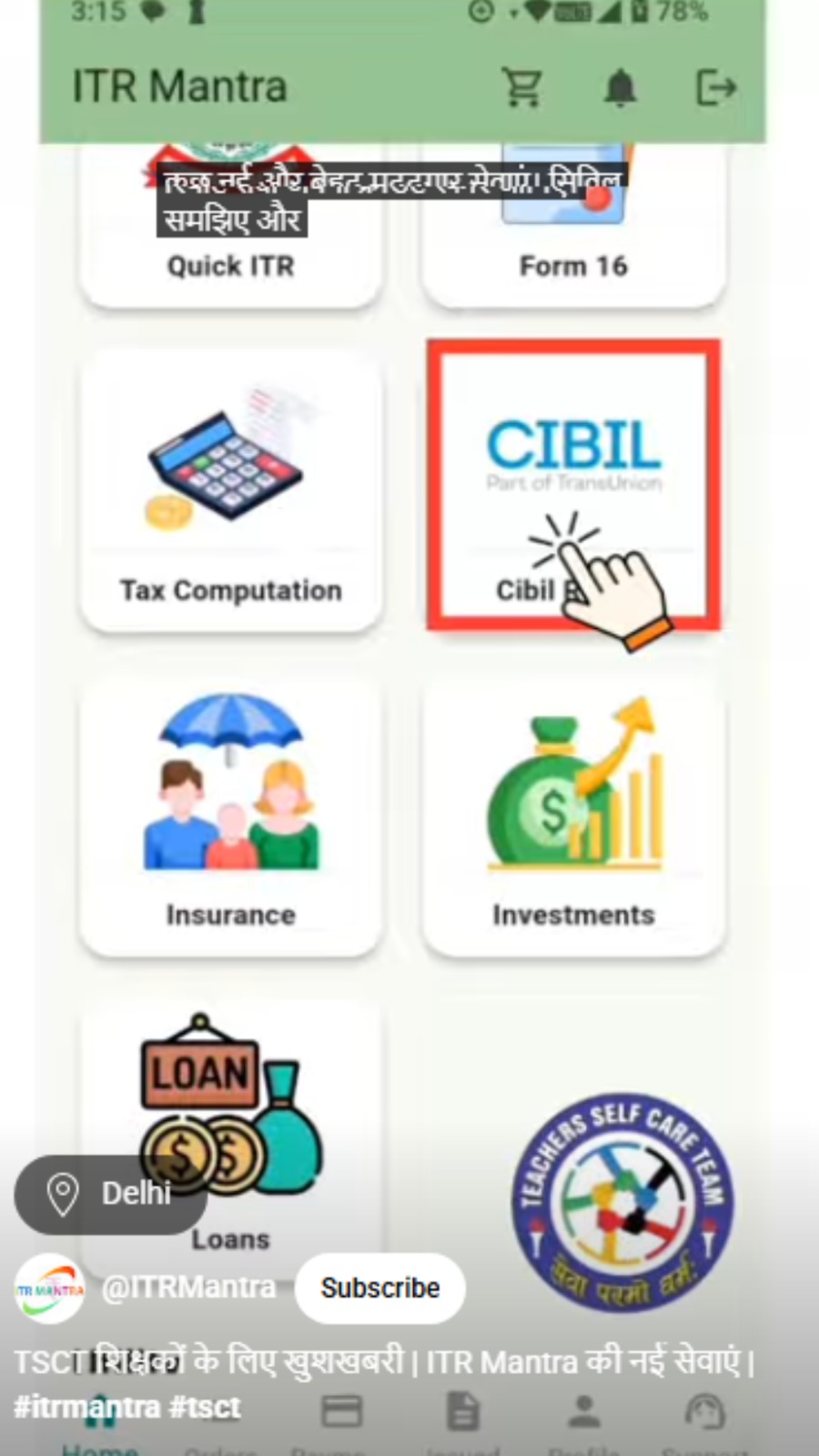Subscribe to the ITRMantra channel

pos(379,1288)
